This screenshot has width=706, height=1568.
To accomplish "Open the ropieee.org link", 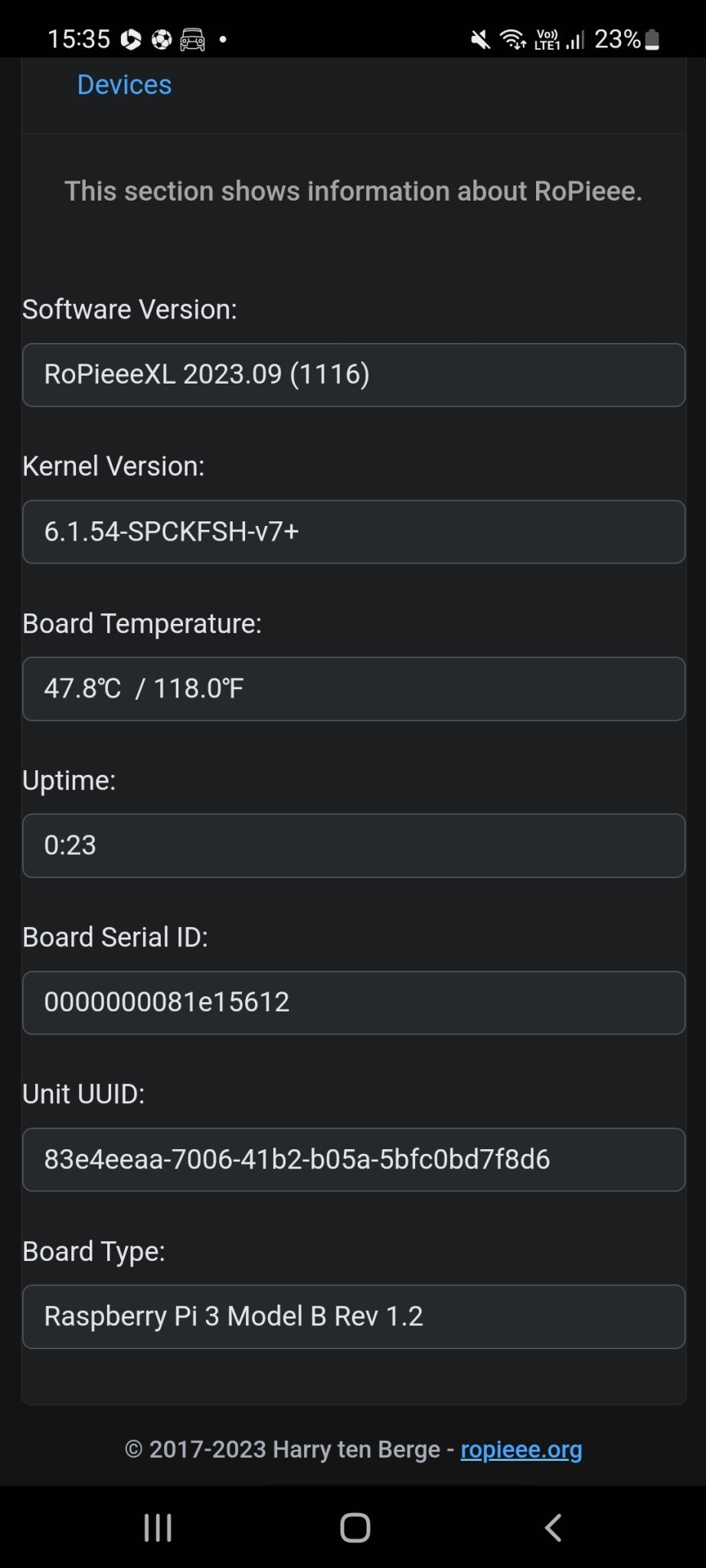I will (521, 1449).
